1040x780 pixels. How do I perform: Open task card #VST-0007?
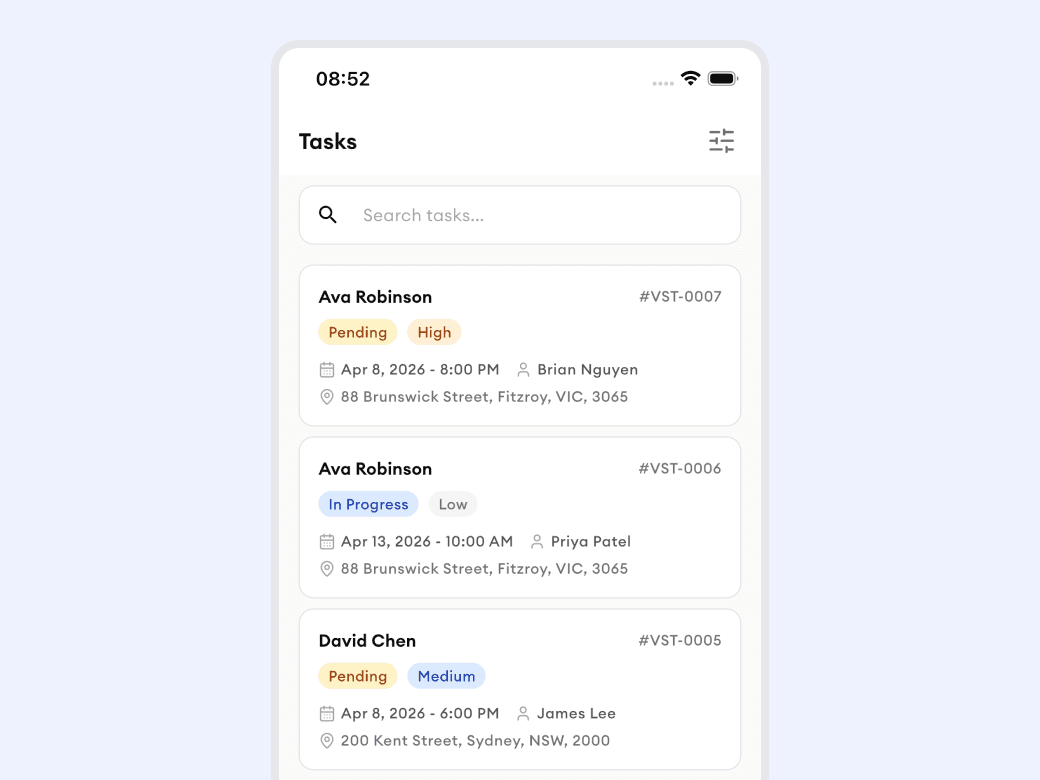(520, 345)
